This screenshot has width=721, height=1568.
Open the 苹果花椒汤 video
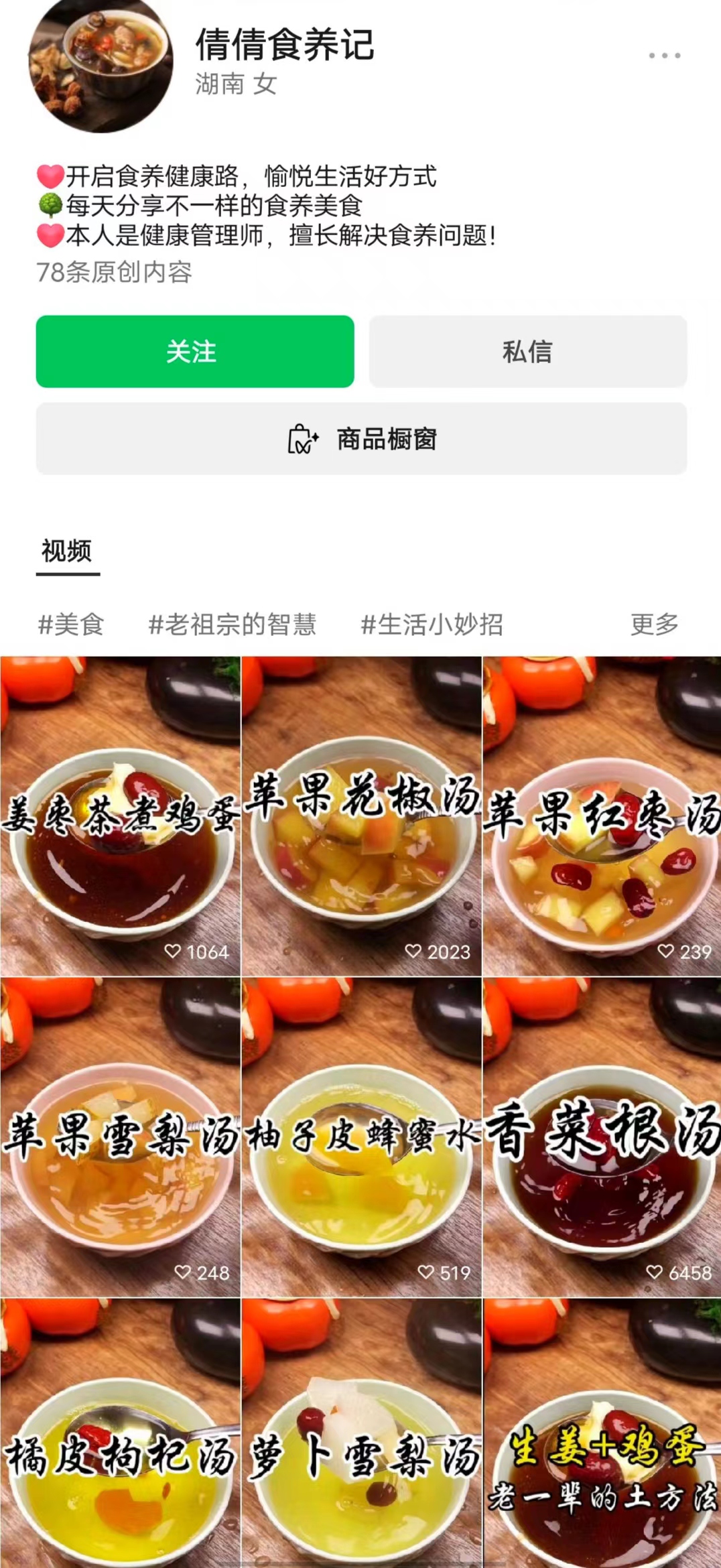coord(361,815)
